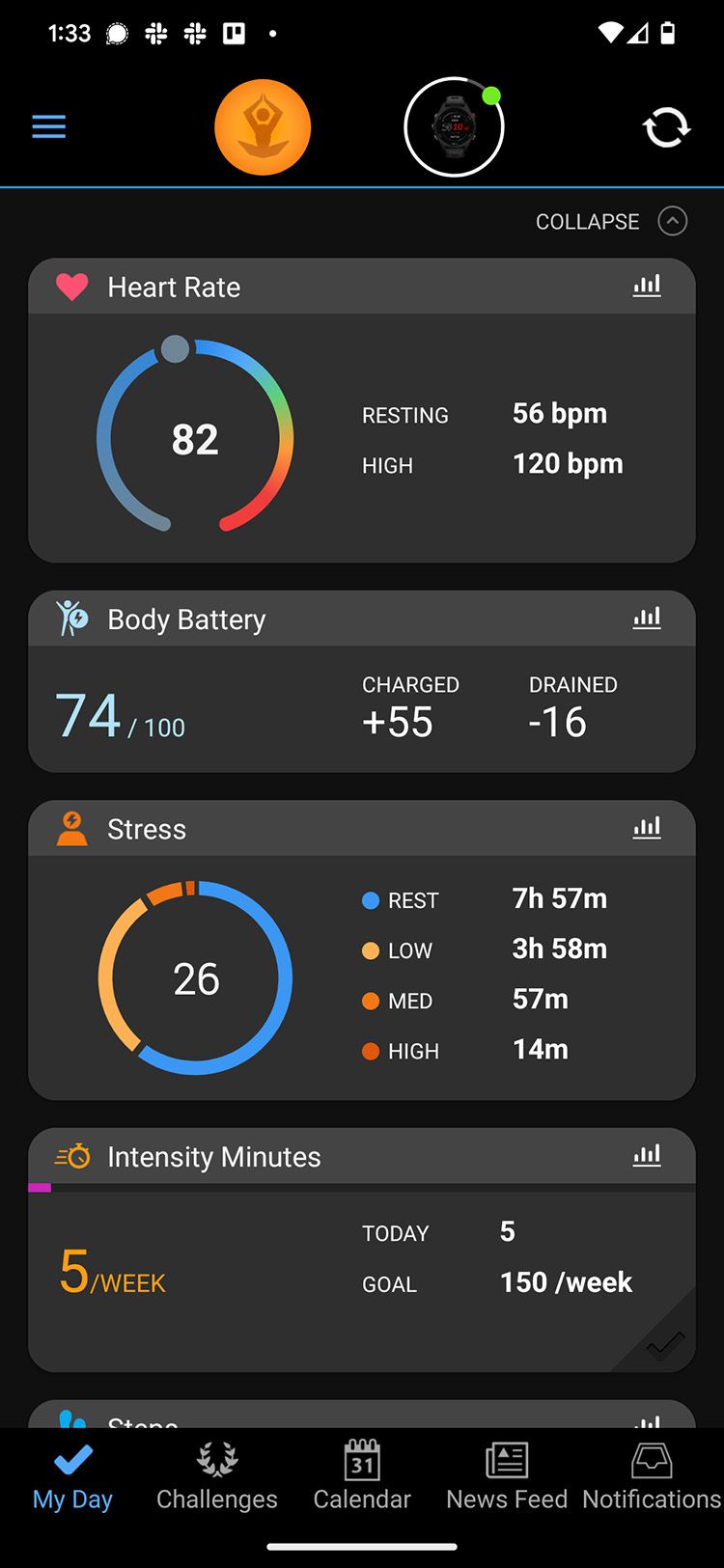Switch to the Challenges tab
The image size is (724, 1568).
click(x=217, y=1476)
